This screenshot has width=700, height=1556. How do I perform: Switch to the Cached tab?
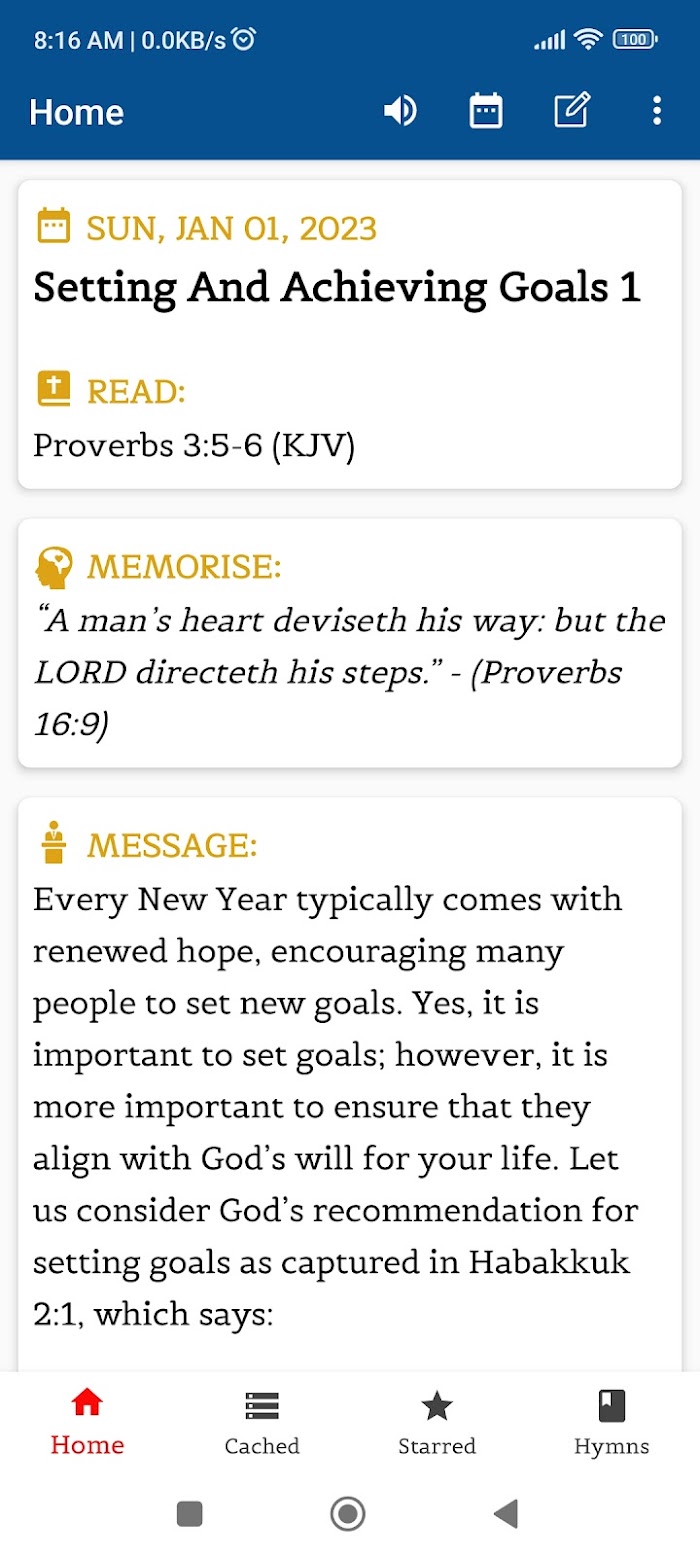[262, 1422]
